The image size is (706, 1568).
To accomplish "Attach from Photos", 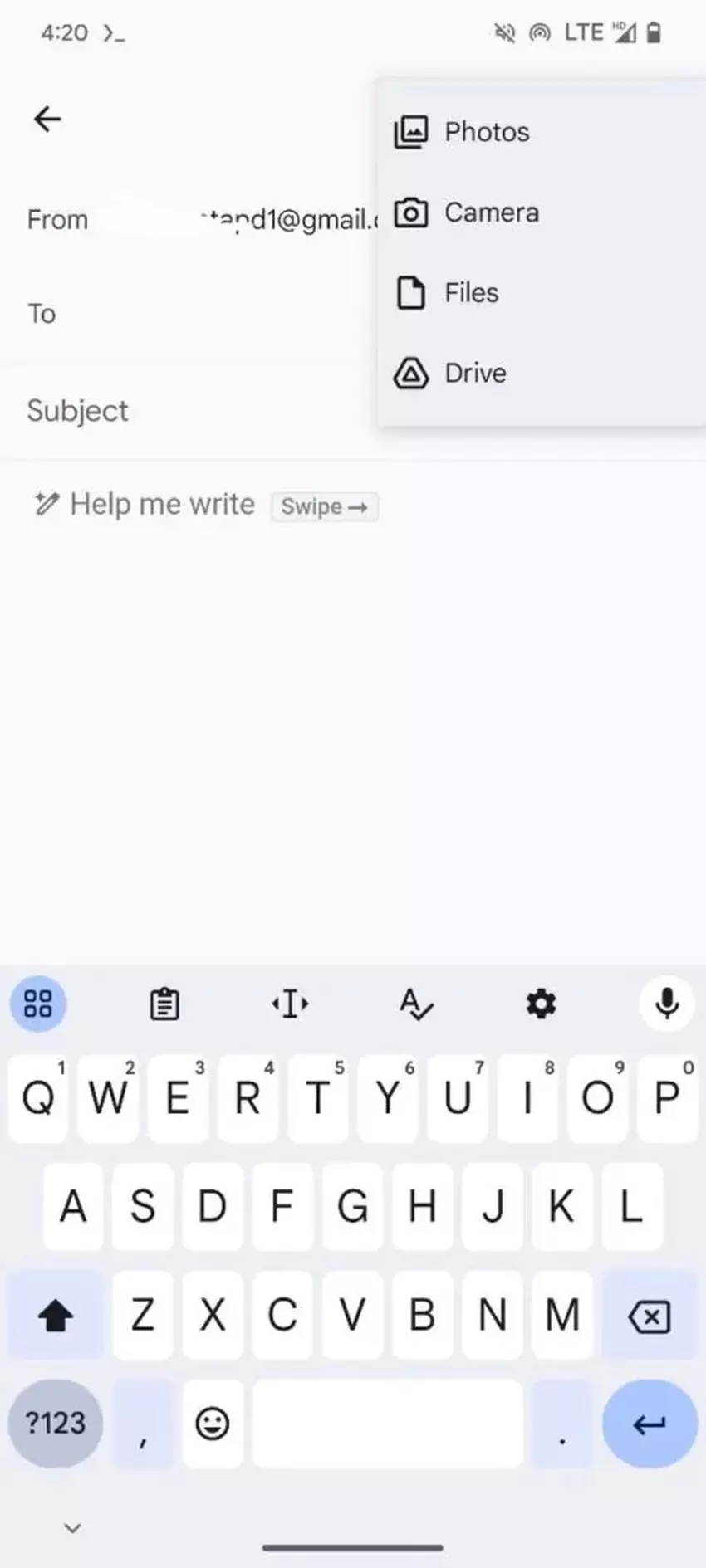I will click(x=486, y=132).
